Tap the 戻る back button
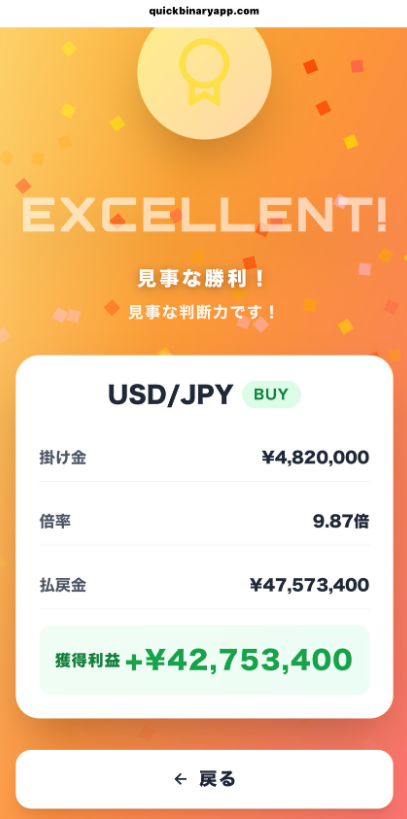Screen dimensions: 407x819 (204, 779)
